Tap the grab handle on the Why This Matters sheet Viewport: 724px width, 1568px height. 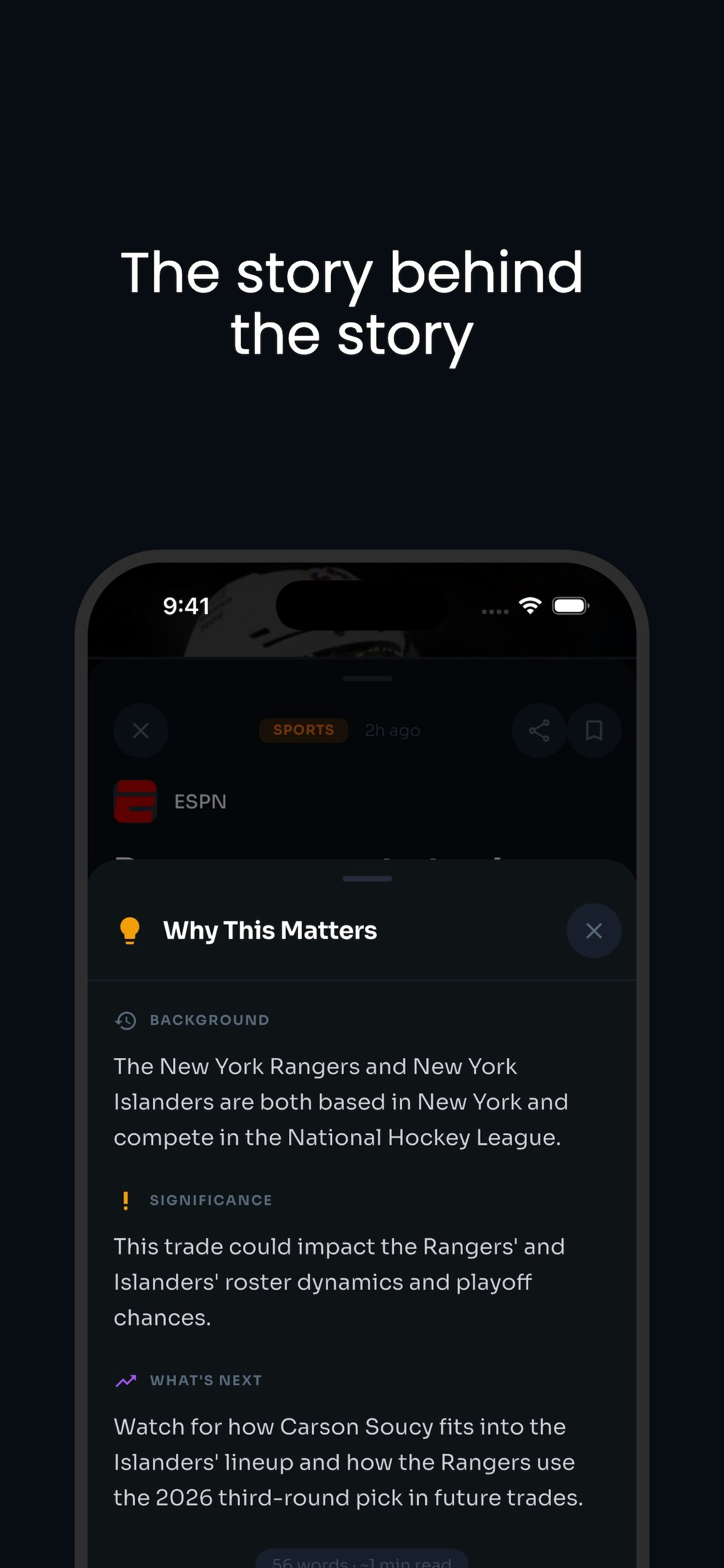pos(367,878)
